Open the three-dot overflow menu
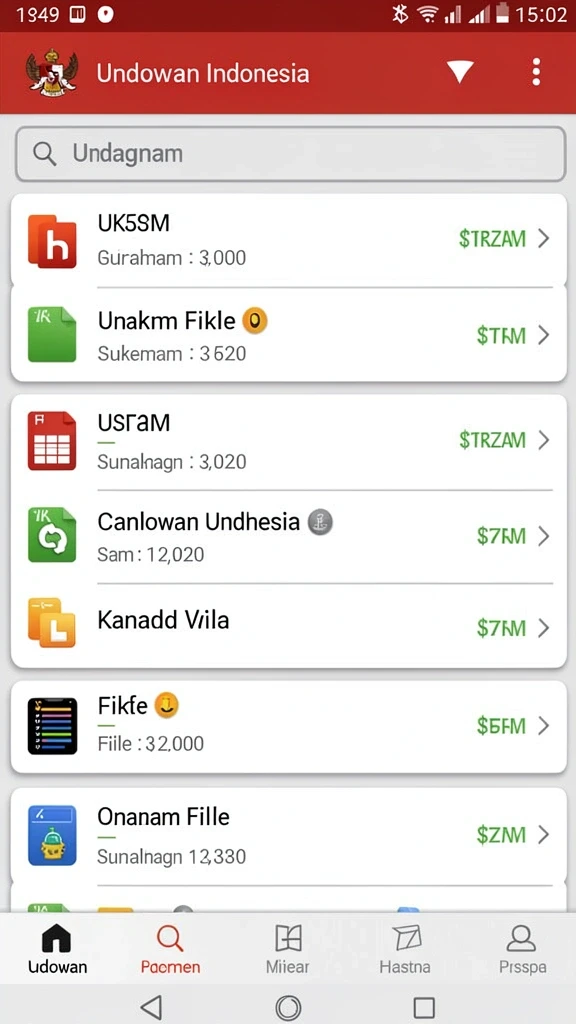The width and height of the screenshot is (576, 1024). (x=536, y=72)
